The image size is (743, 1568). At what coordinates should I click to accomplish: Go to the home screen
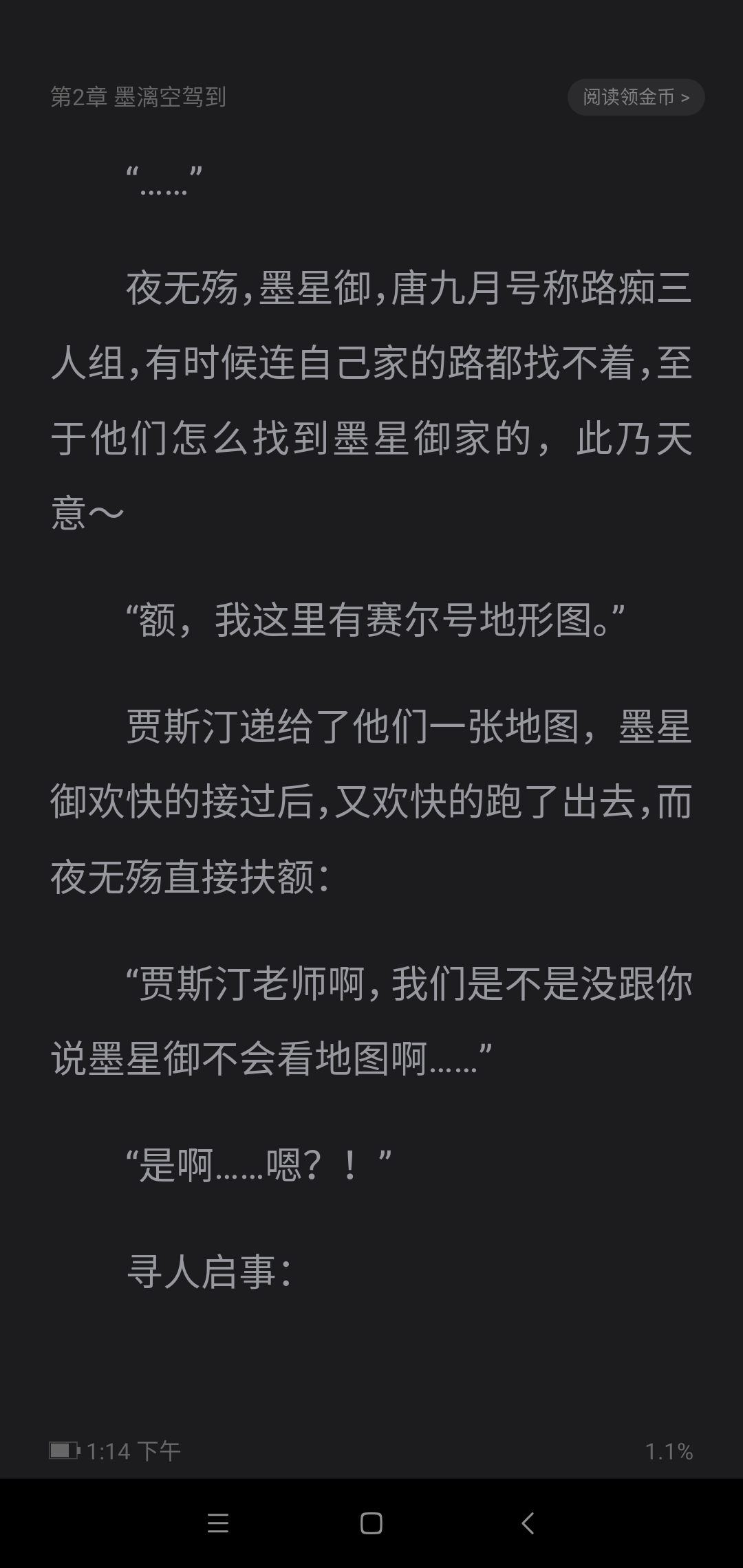(x=371, y=1523)
